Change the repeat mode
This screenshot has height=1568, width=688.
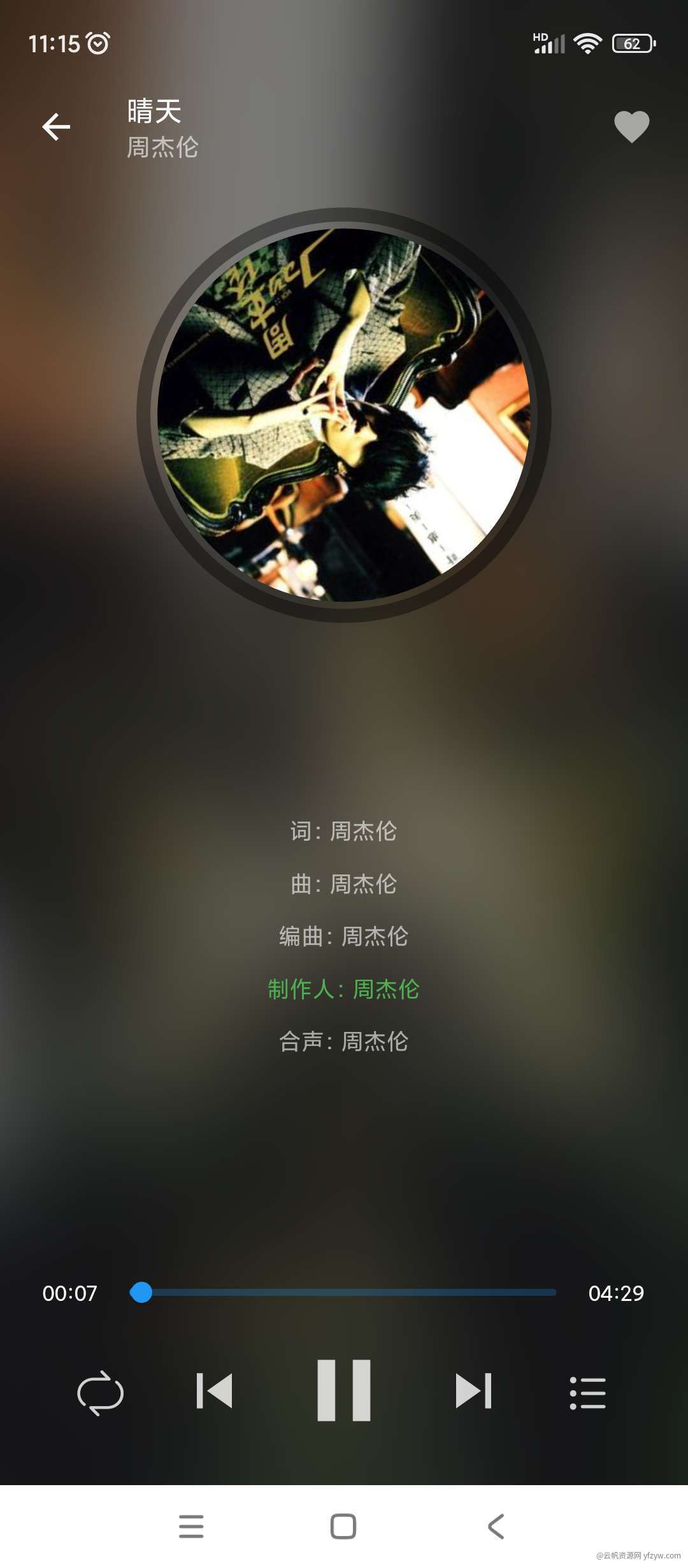coord(100,1392)
